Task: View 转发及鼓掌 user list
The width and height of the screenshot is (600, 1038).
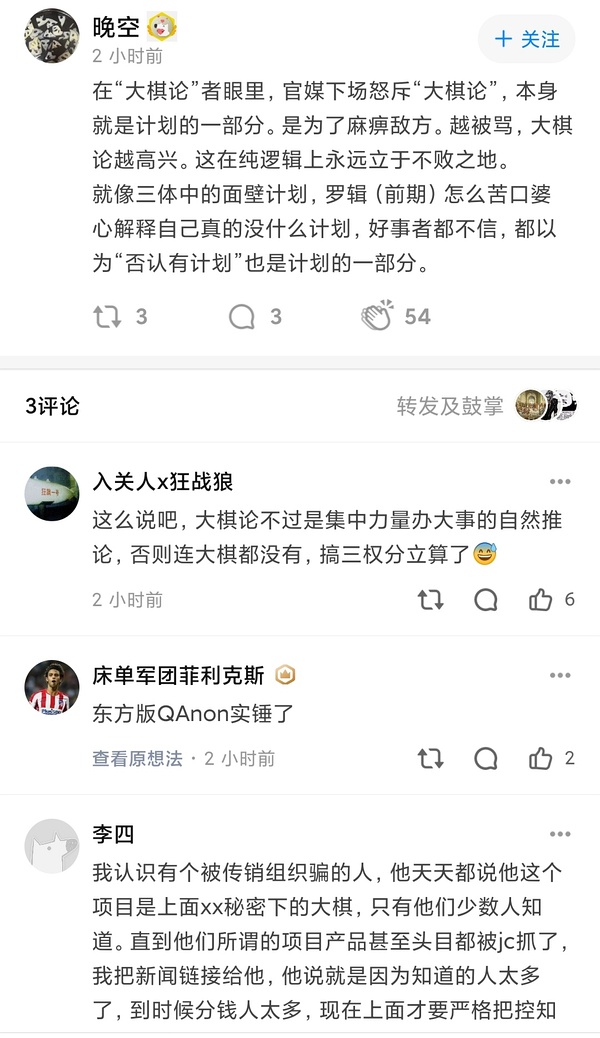Action: coord(485,405)
